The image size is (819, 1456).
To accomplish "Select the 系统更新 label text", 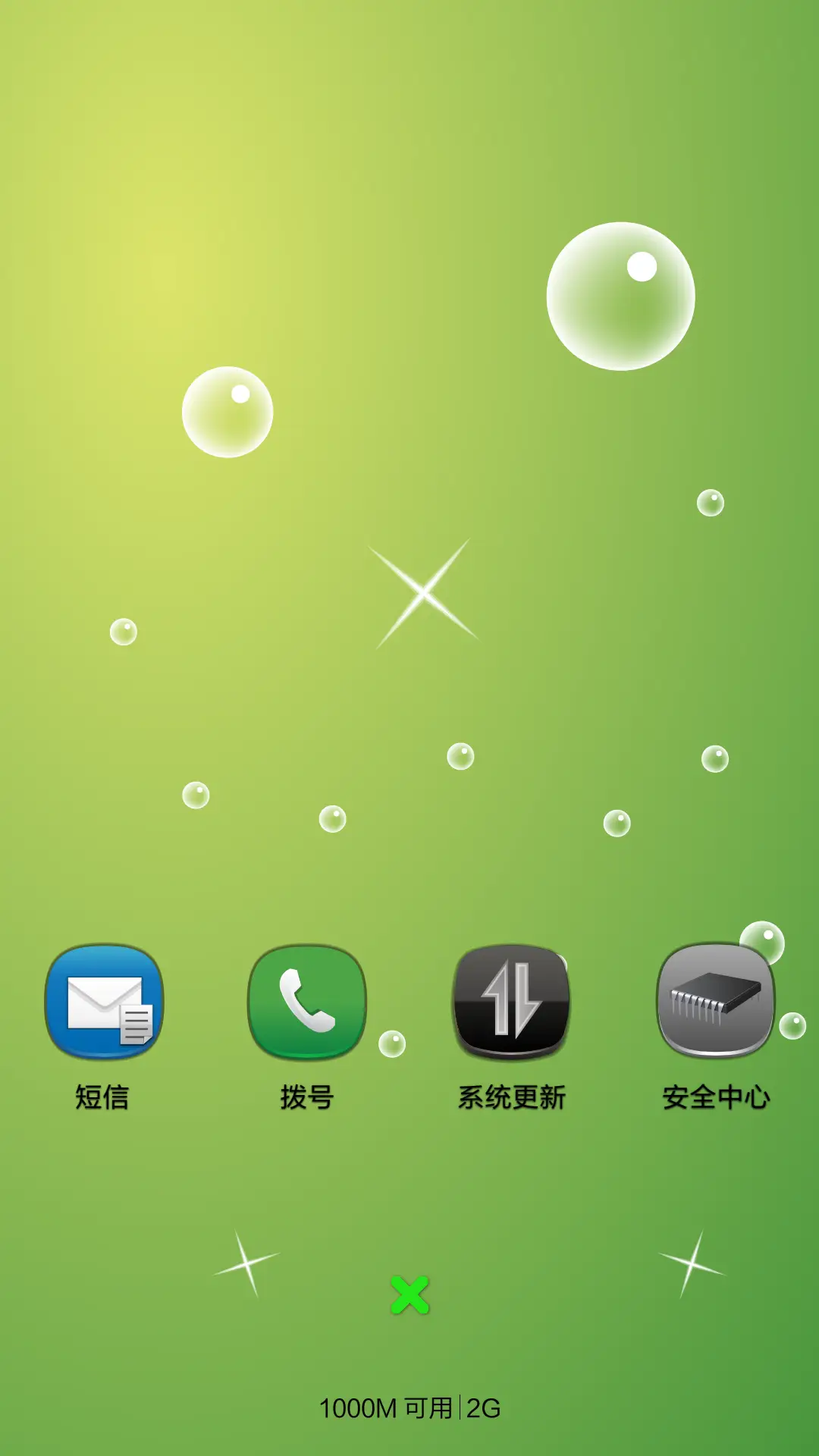I will [x=511, y=1095].
